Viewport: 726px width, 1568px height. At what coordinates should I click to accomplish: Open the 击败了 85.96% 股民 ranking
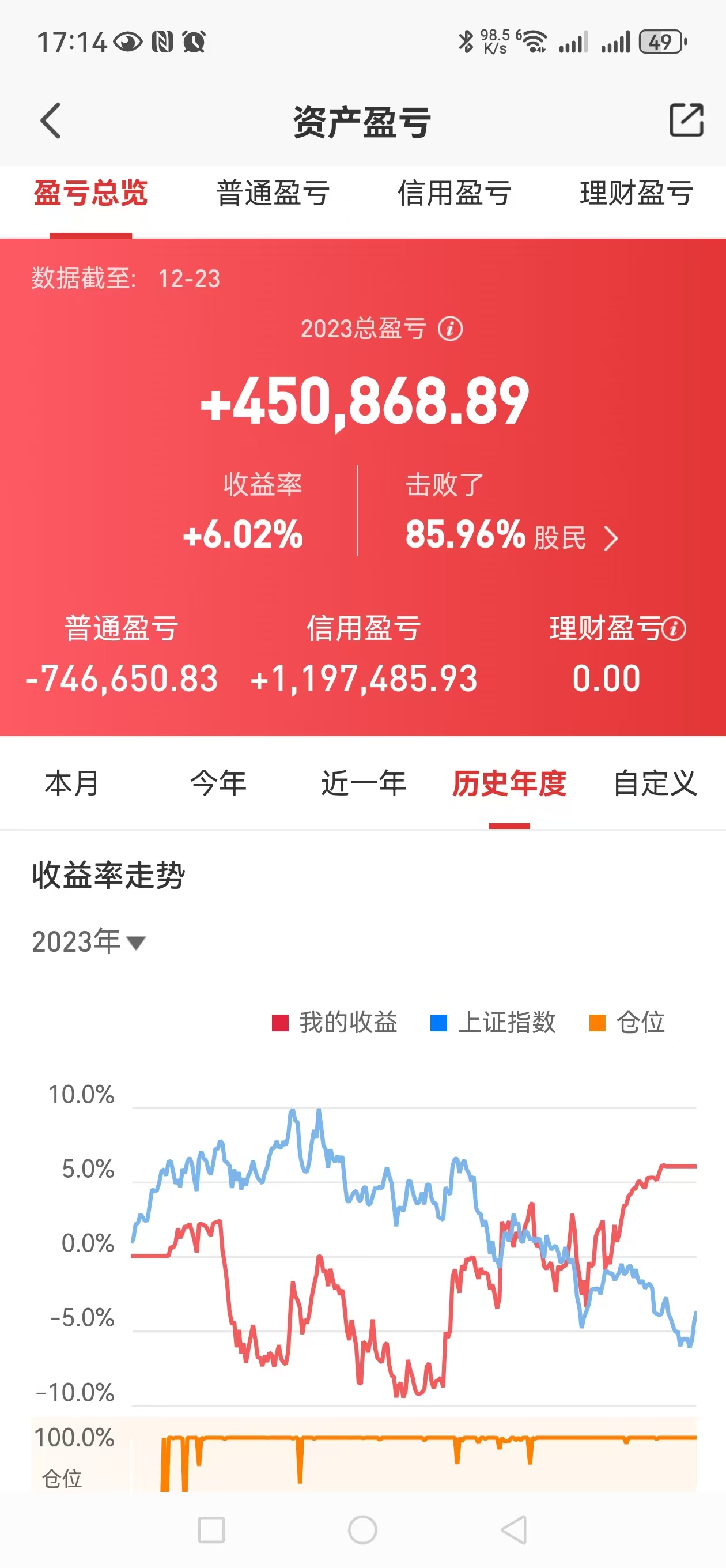(511, 536)
